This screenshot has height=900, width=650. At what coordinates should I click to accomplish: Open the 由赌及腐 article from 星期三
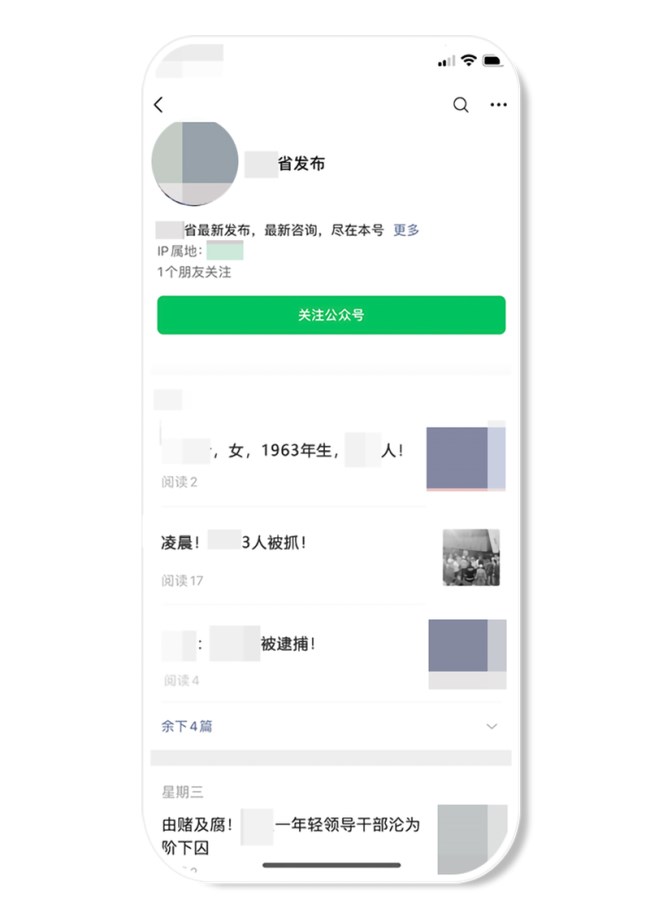[x=290, y=836]
